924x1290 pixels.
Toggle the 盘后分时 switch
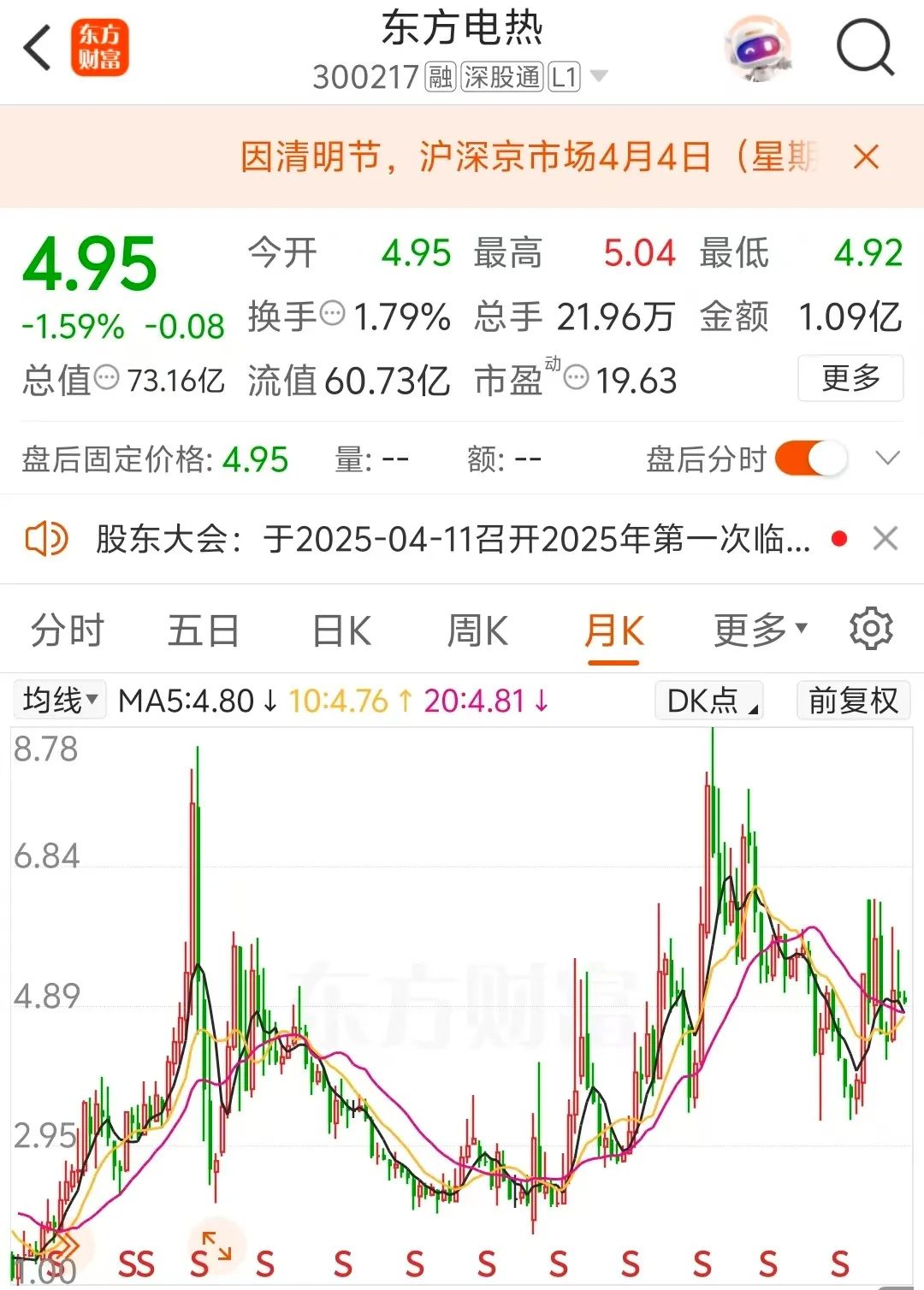click(810, 459)
